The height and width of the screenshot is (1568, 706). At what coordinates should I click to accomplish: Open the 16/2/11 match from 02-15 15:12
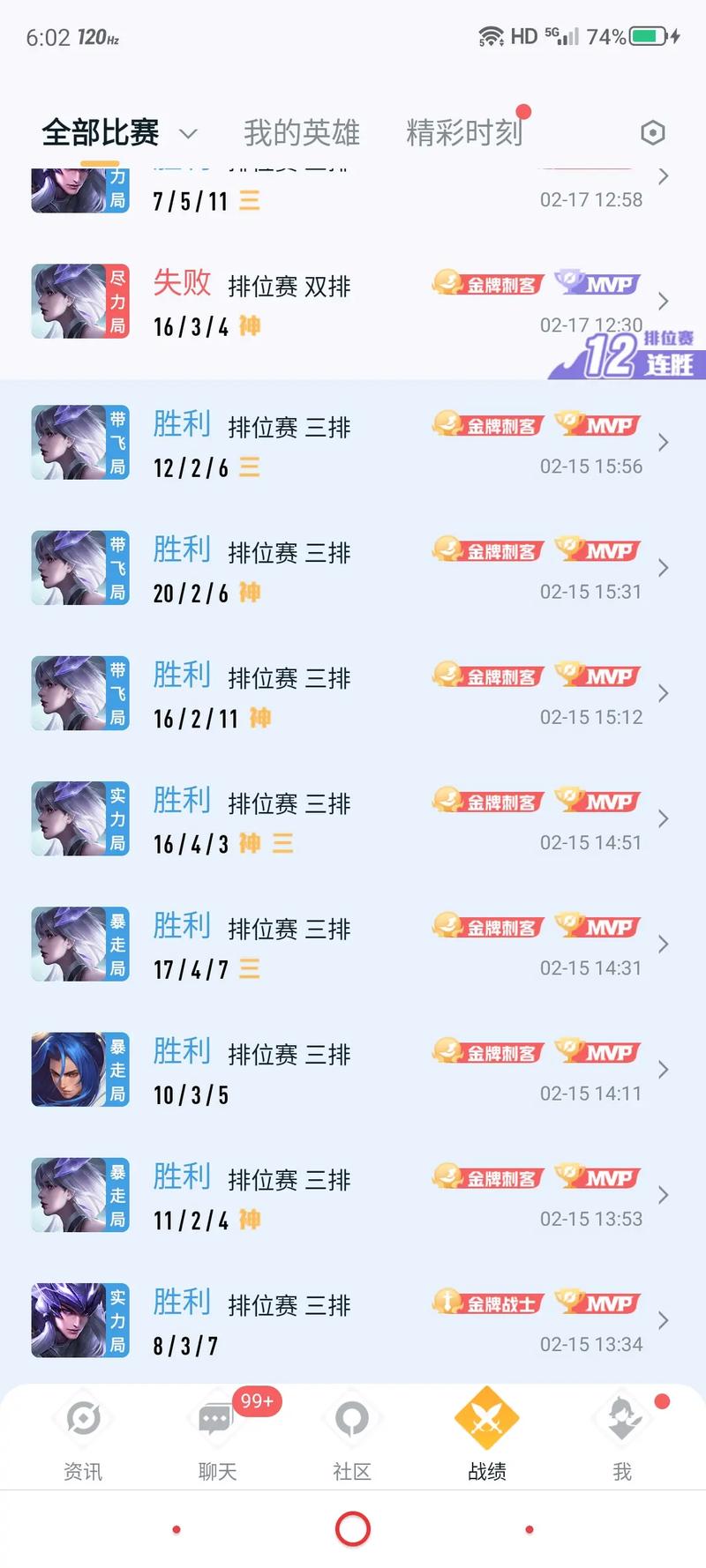353,693
